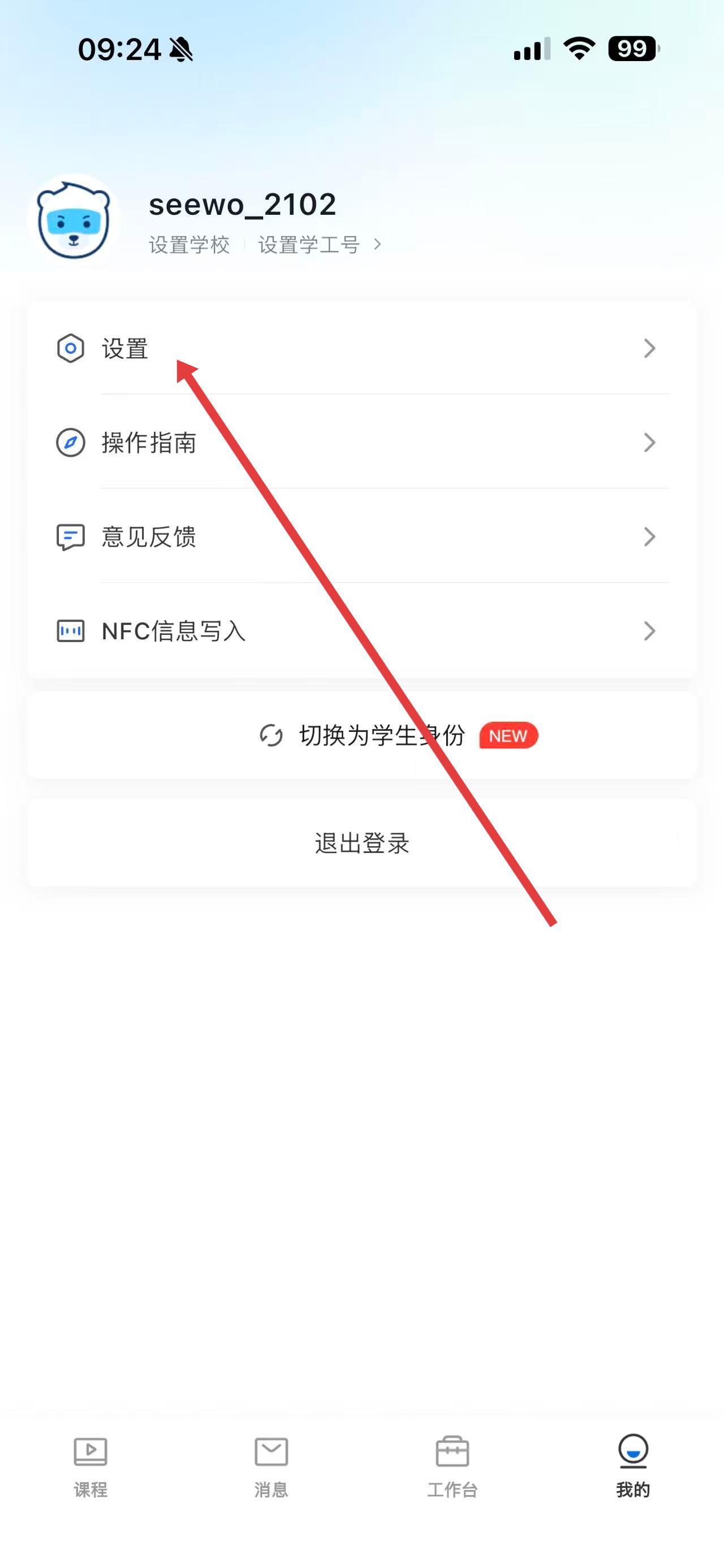This screenshot has width=724, height=1568.
Task: Open the 设置 settings row
Action: click(361, 348)
